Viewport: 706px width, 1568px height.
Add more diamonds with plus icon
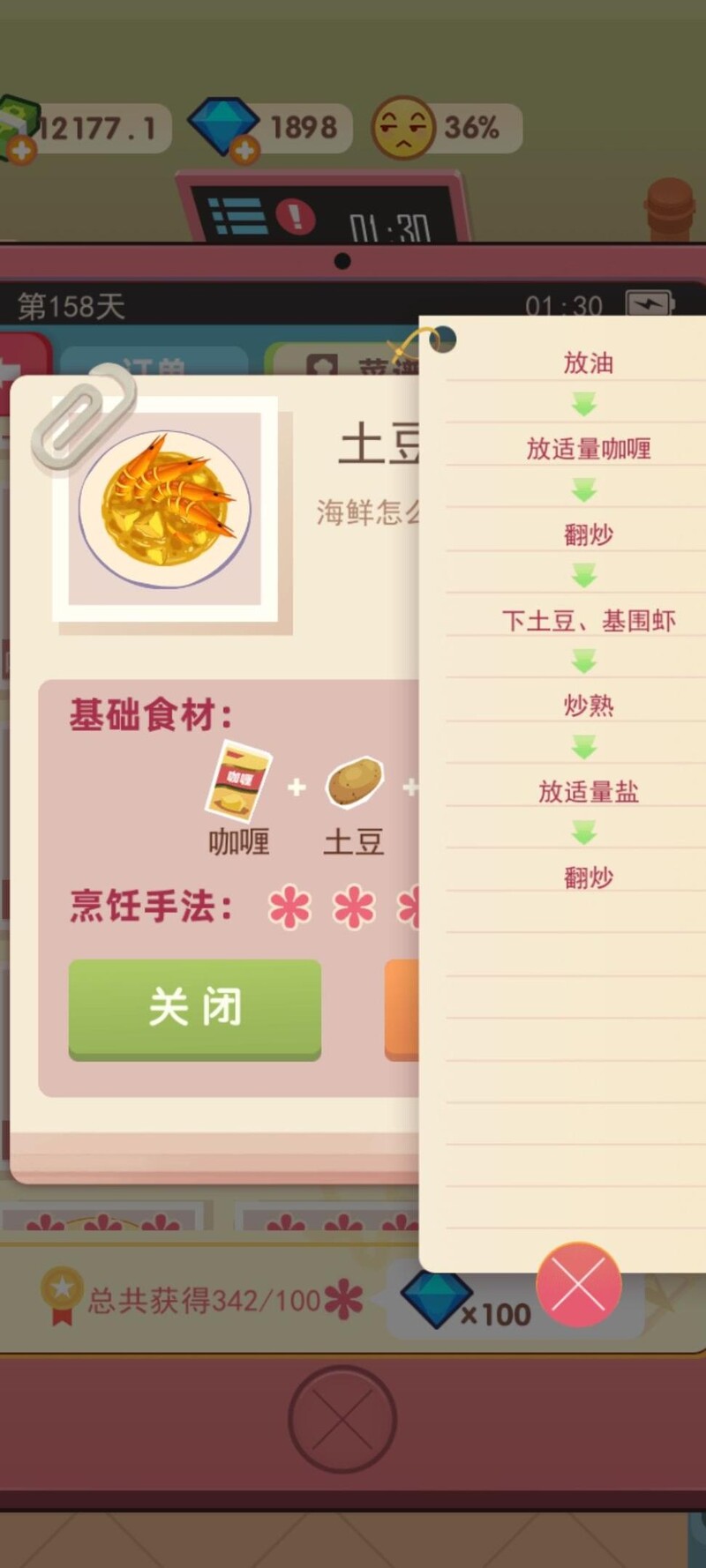tap(245, 151)
